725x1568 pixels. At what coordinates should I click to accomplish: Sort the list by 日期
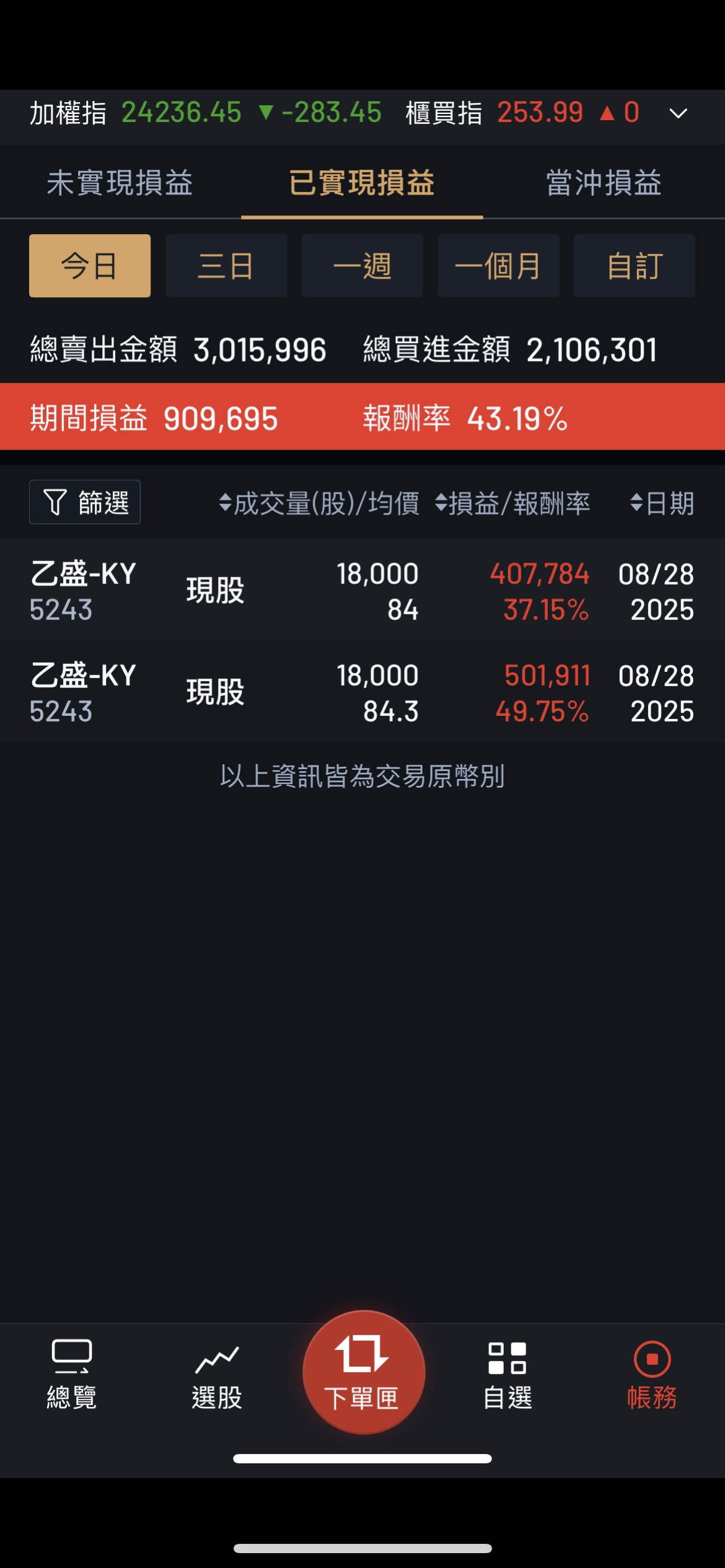pos(662,503)
